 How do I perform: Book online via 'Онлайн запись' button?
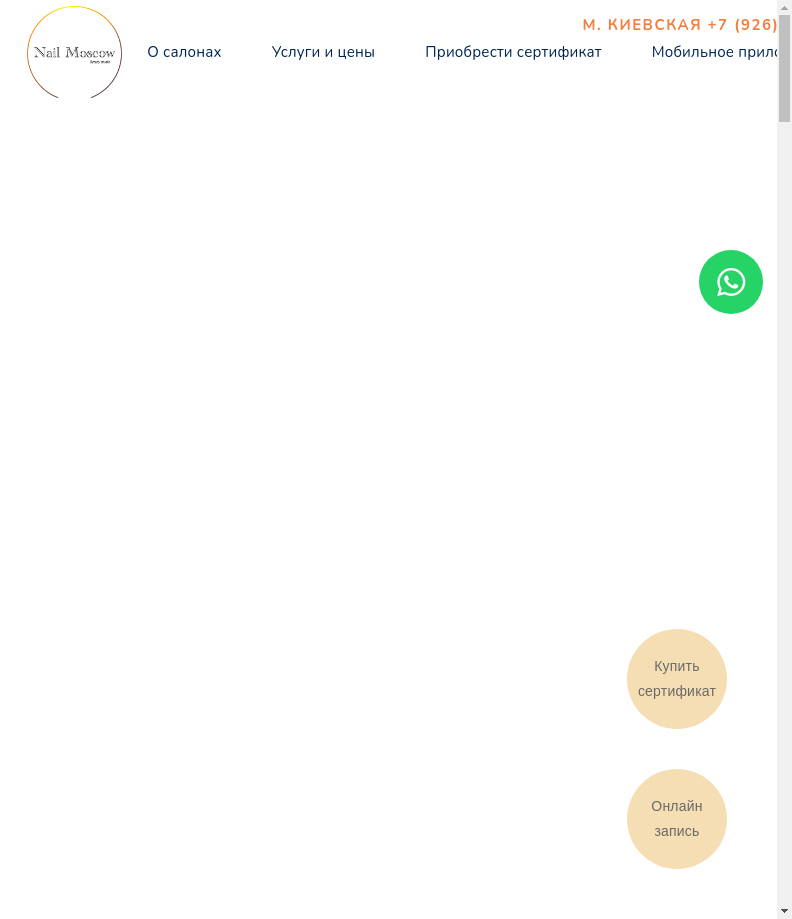click(677, 819)
